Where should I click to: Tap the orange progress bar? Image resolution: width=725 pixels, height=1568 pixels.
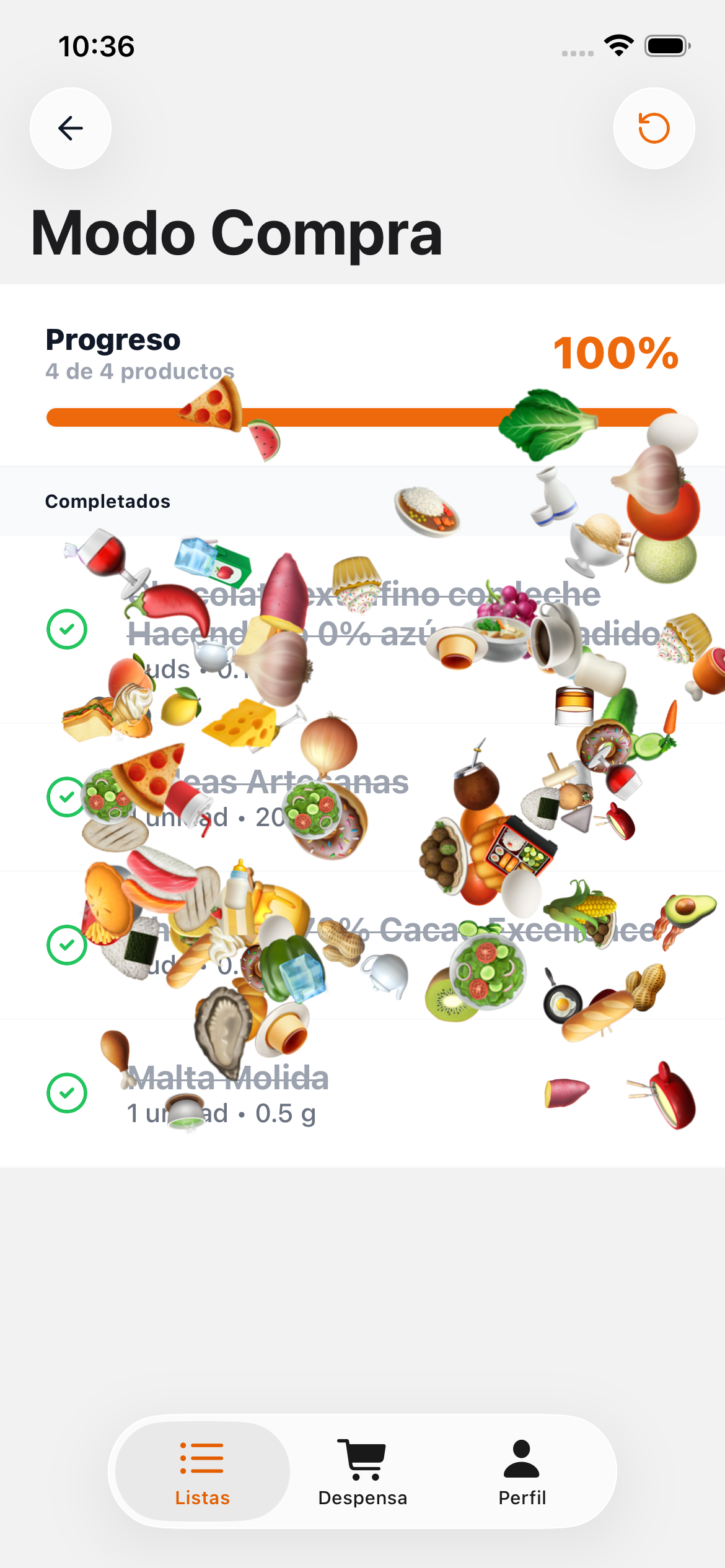[x=362, y=417]
